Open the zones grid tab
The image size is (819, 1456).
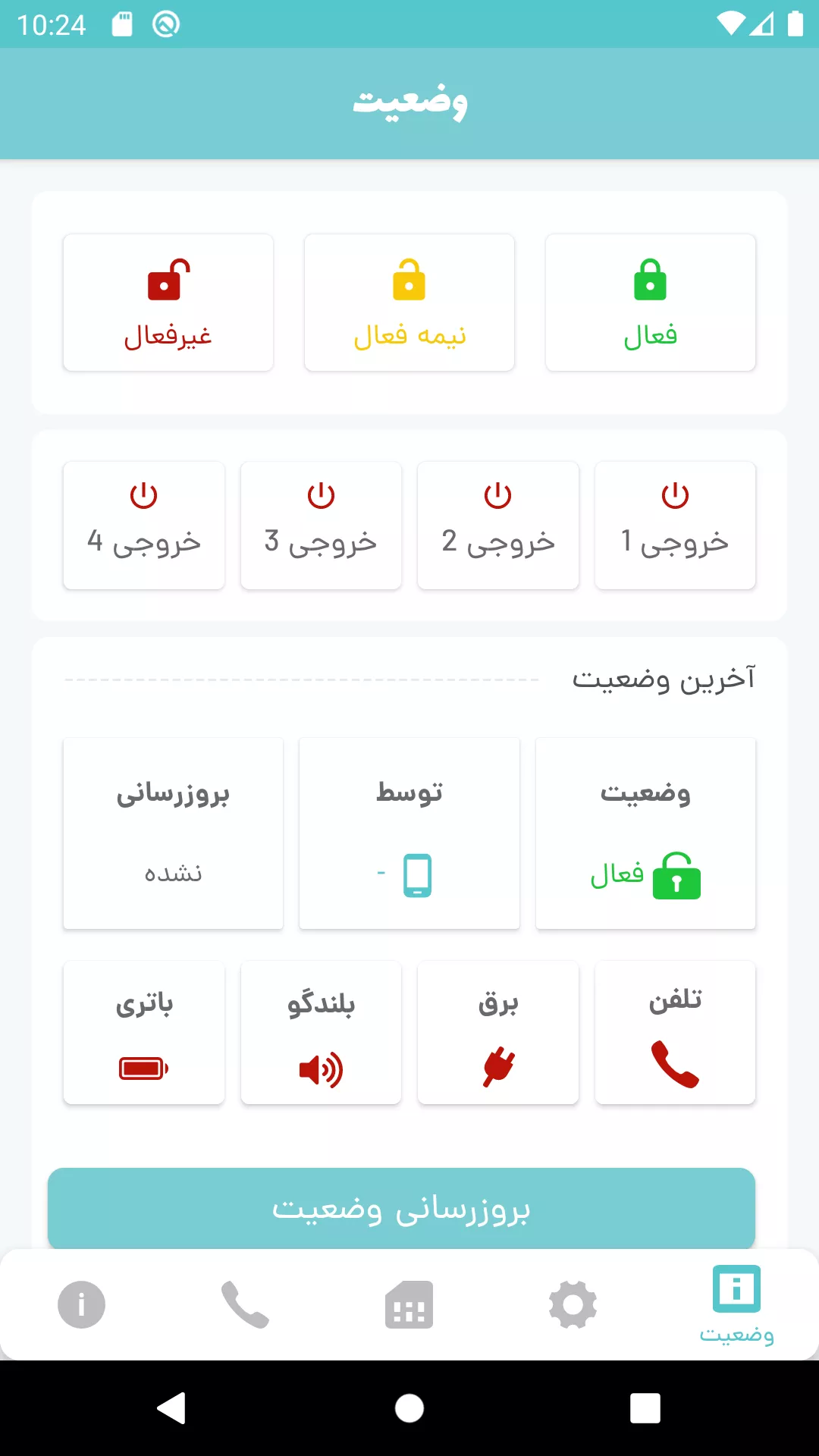point(409,1304)
